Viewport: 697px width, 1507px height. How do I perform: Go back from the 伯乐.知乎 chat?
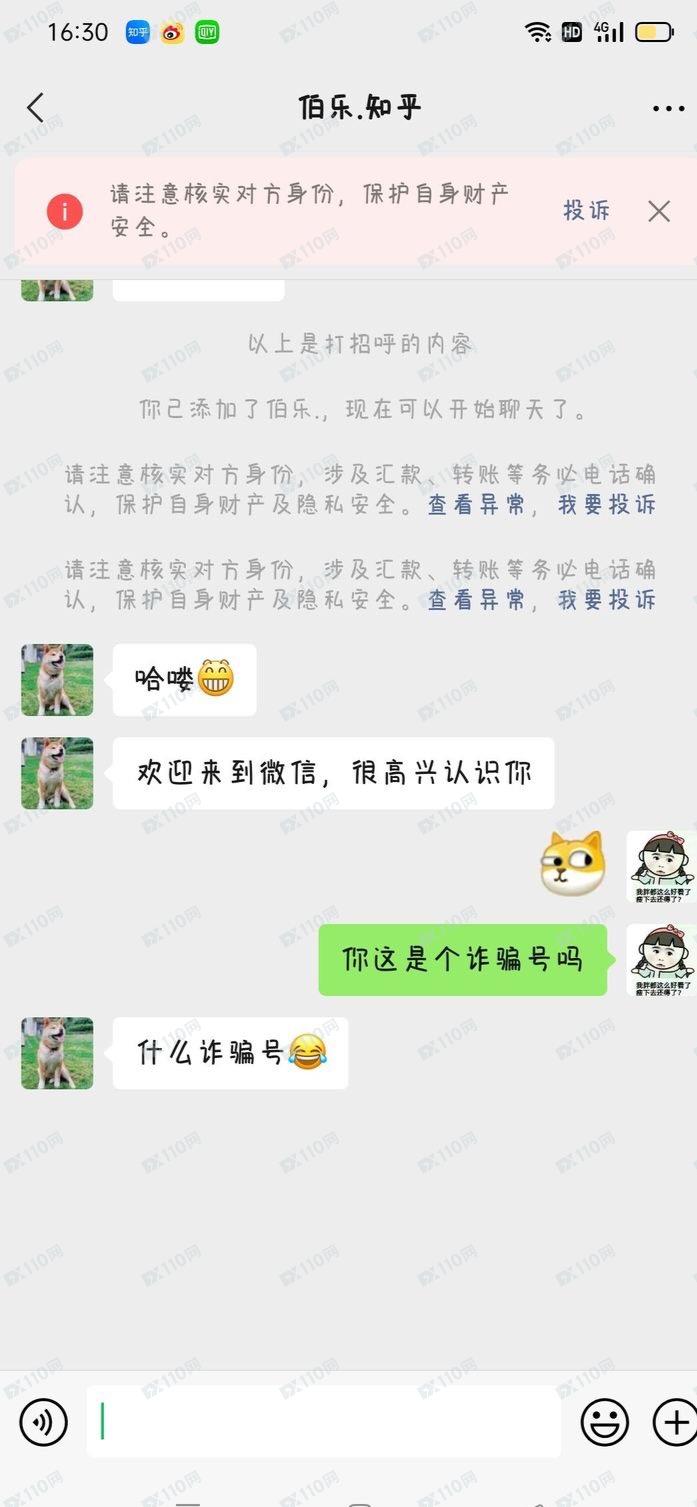36,108
